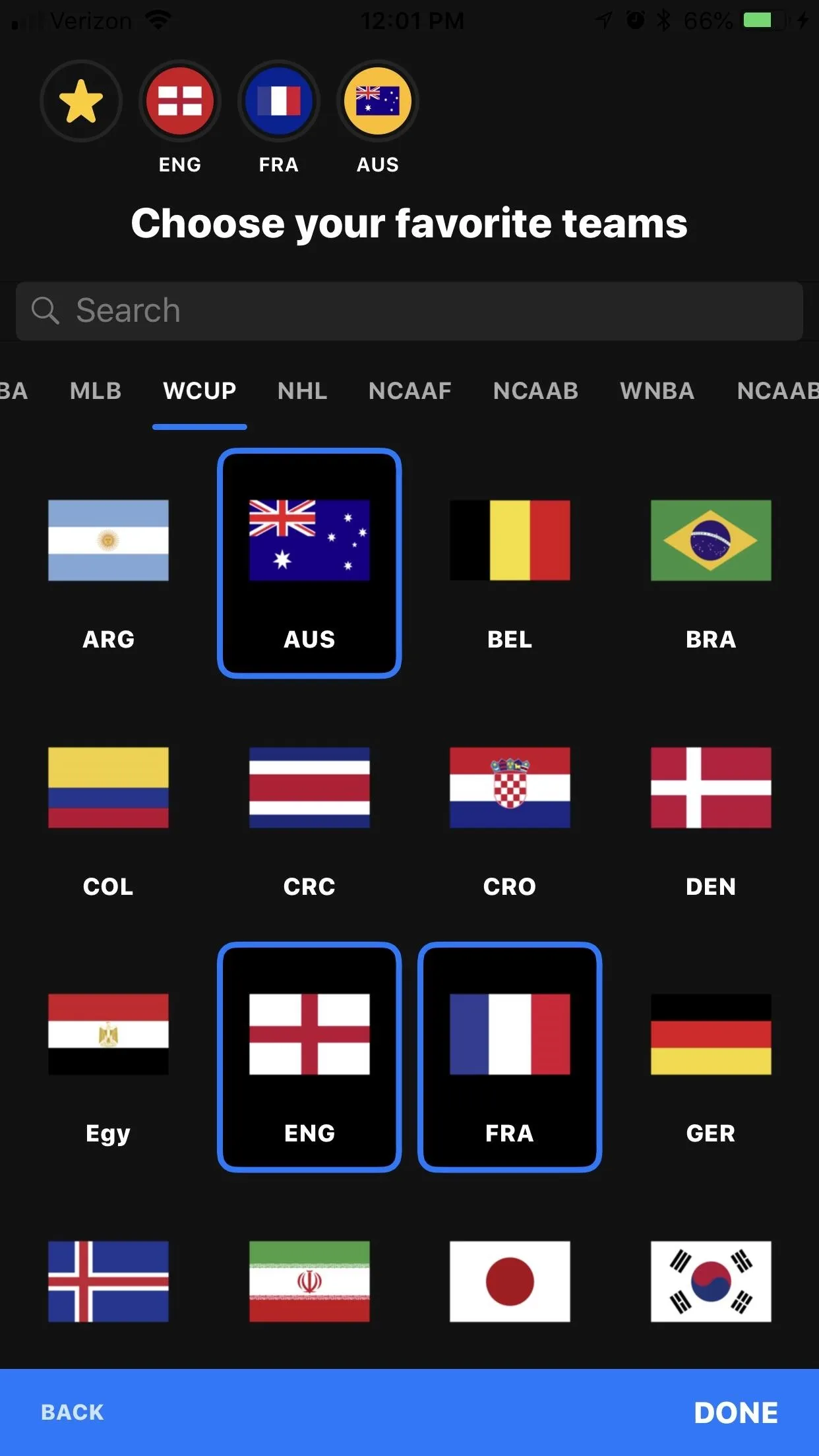Select the BRA team tile
Viewport: 819px width, 1456px height.
pos(710,563)
